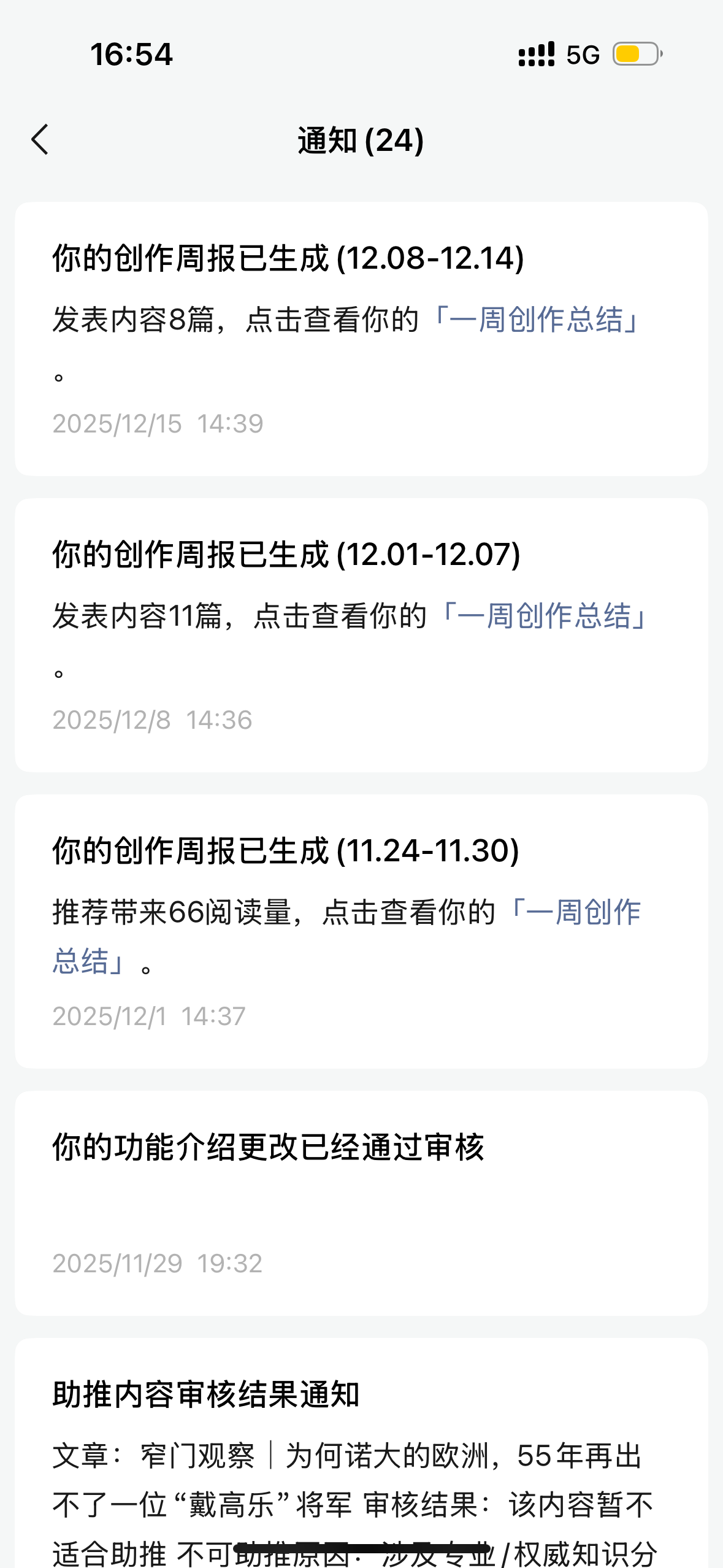
Task: Go back from the 通知 page
Action: [x=40, y=140]
